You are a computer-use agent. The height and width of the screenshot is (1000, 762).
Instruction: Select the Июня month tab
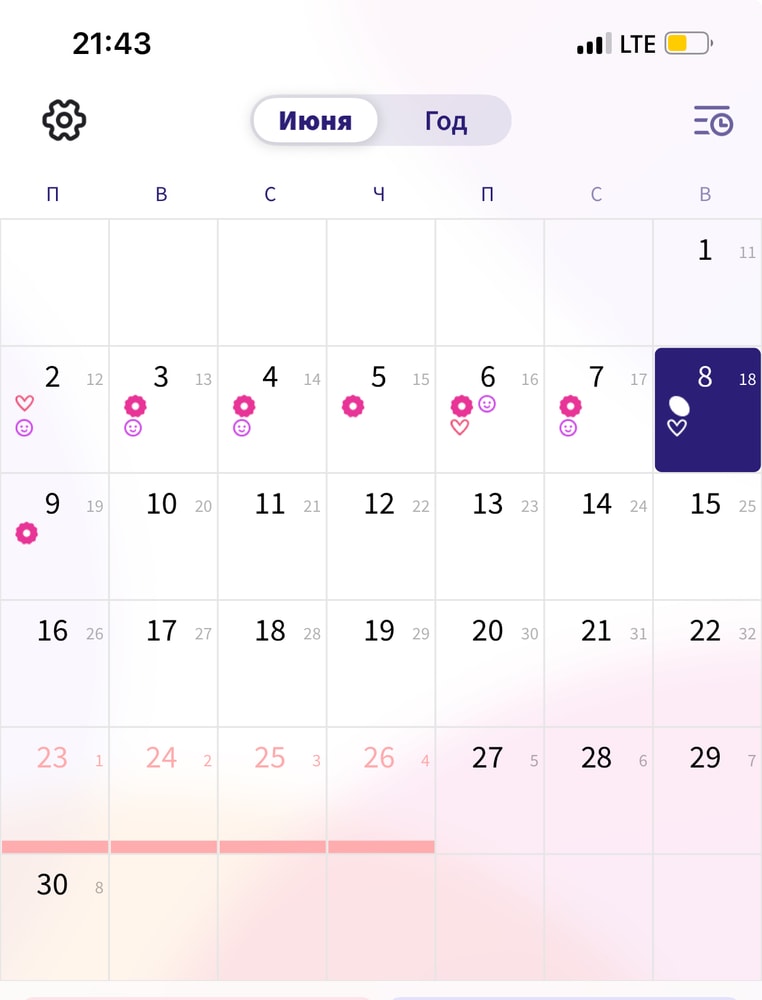tap(315, 121)
